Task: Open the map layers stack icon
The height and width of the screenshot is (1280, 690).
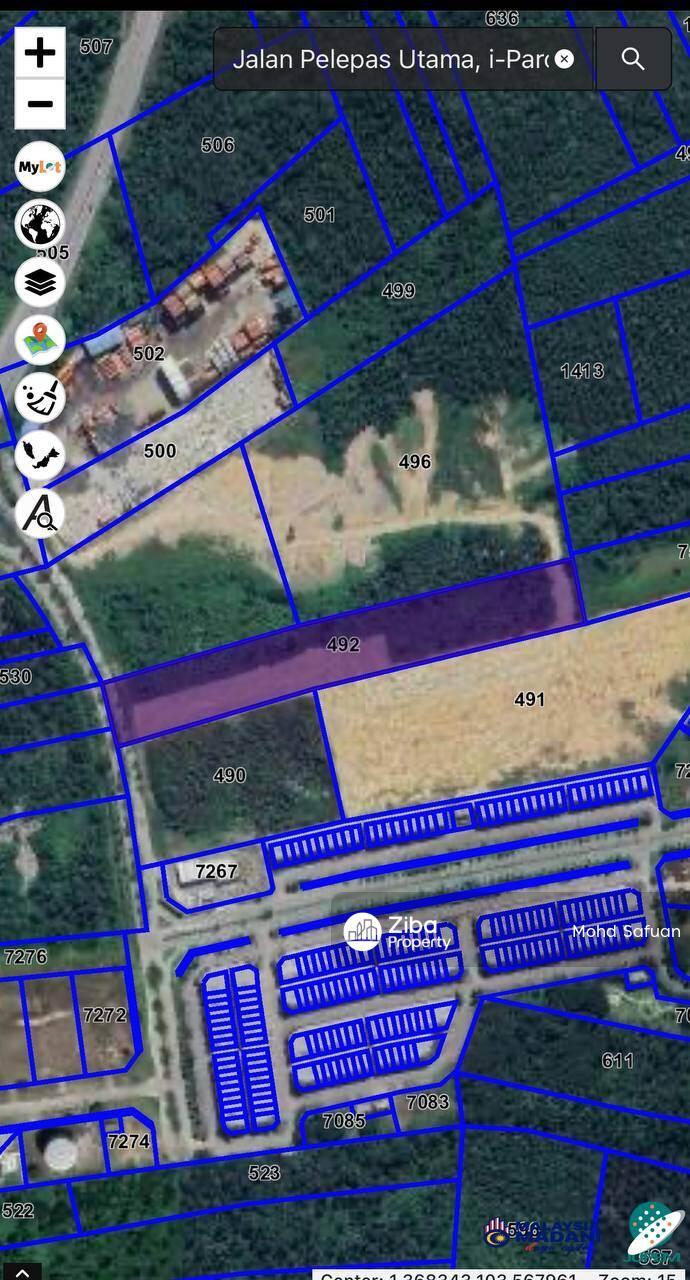Action: pyautogui.click(x=40, y=283)
